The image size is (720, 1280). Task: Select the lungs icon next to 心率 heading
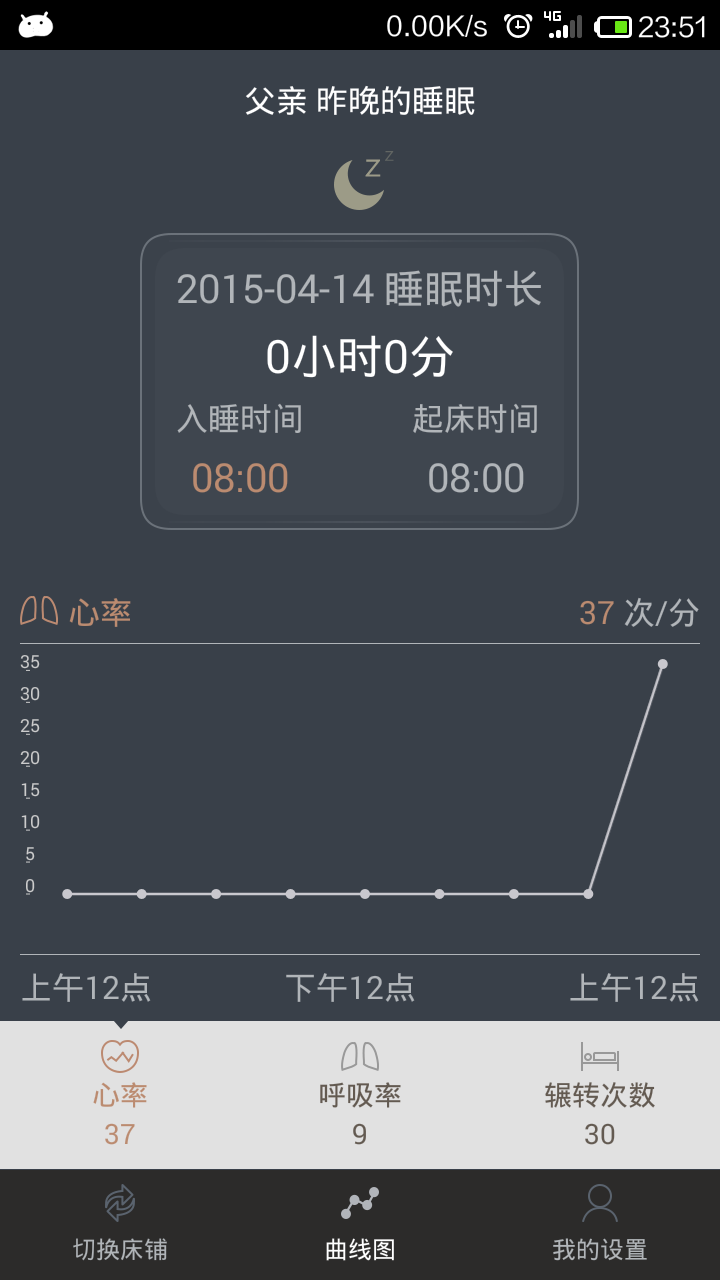[x=36, y=611]
